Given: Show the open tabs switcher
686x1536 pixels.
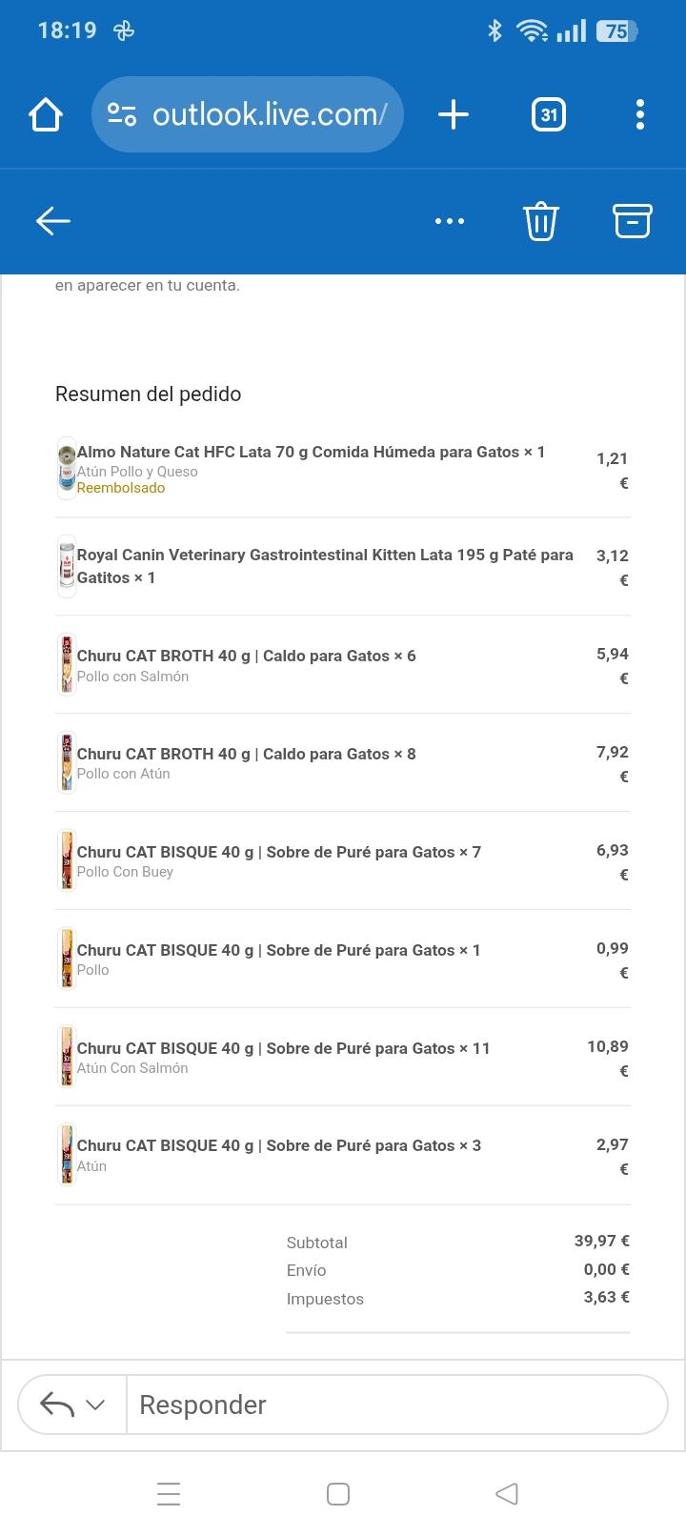Looking at the screenshot, I should [548, 115].
